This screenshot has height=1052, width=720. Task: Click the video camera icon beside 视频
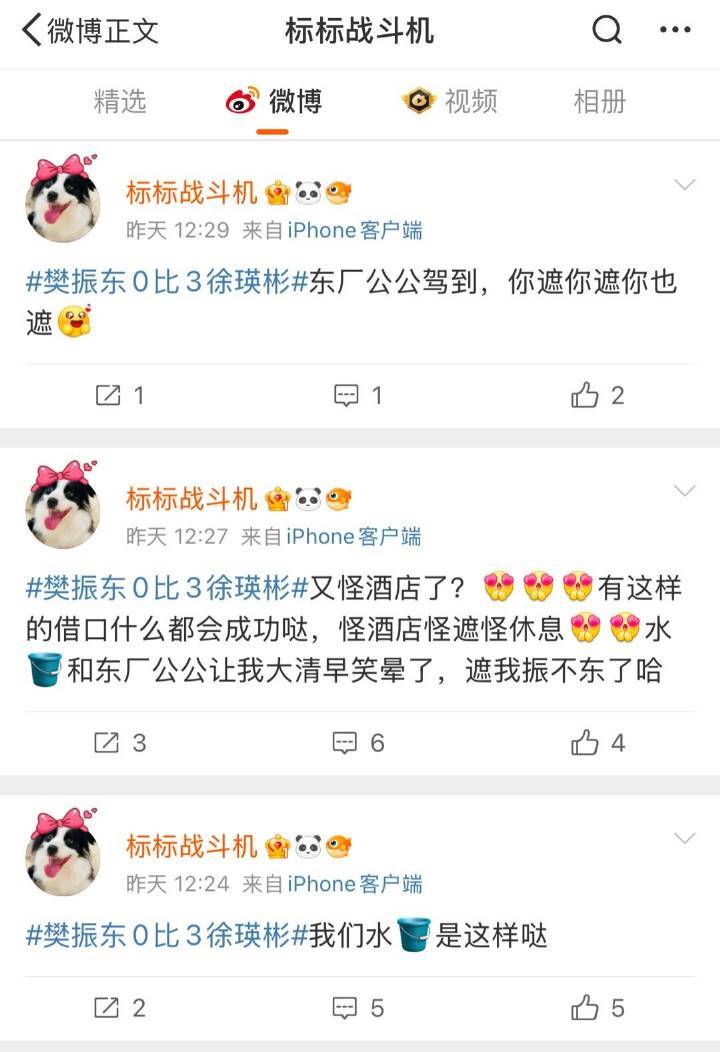[419, 100]
